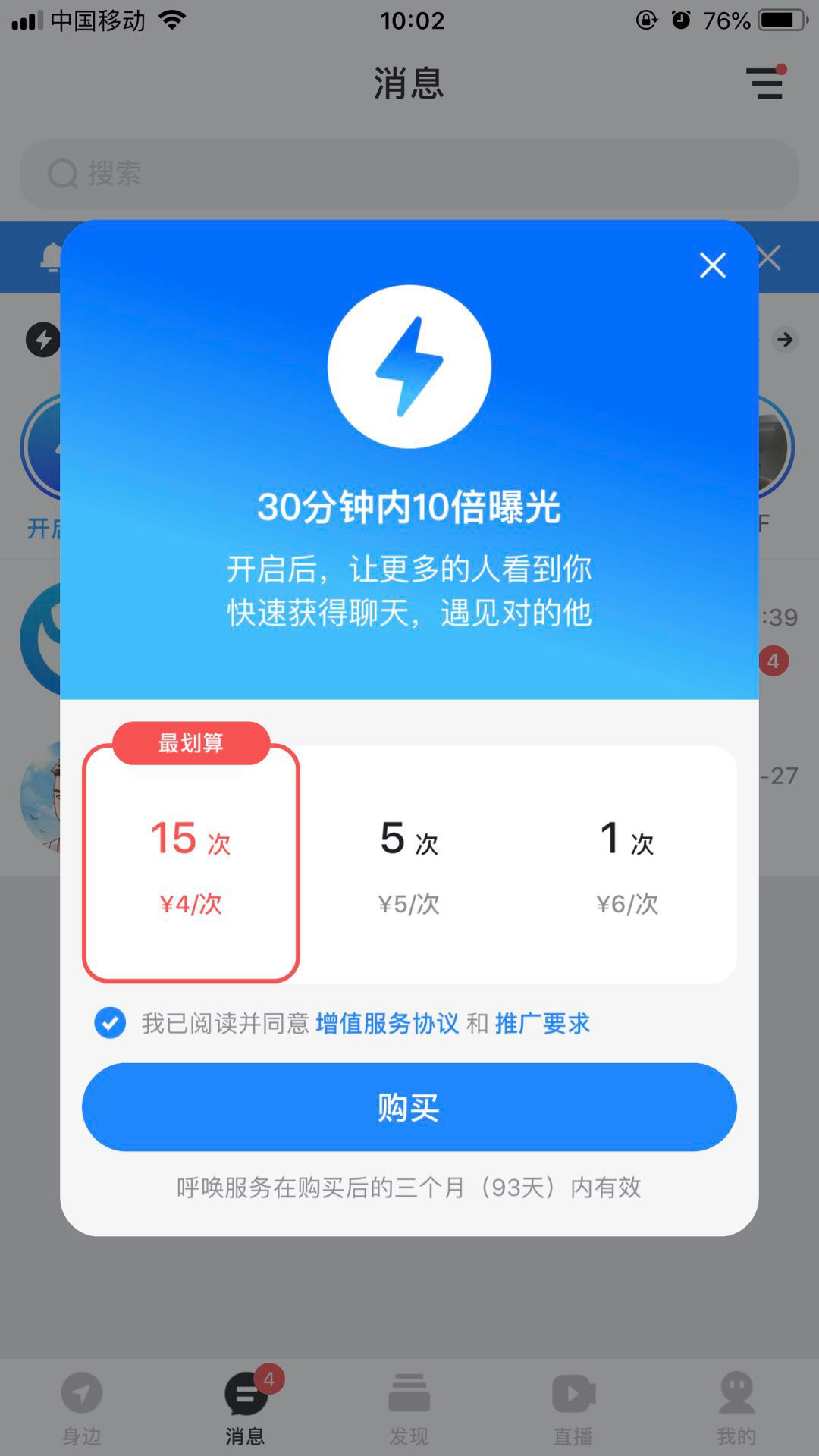The height and width of the screenshot is (1456, 819).
Task: Tap the 购买 button
Action: (409, 1107)
